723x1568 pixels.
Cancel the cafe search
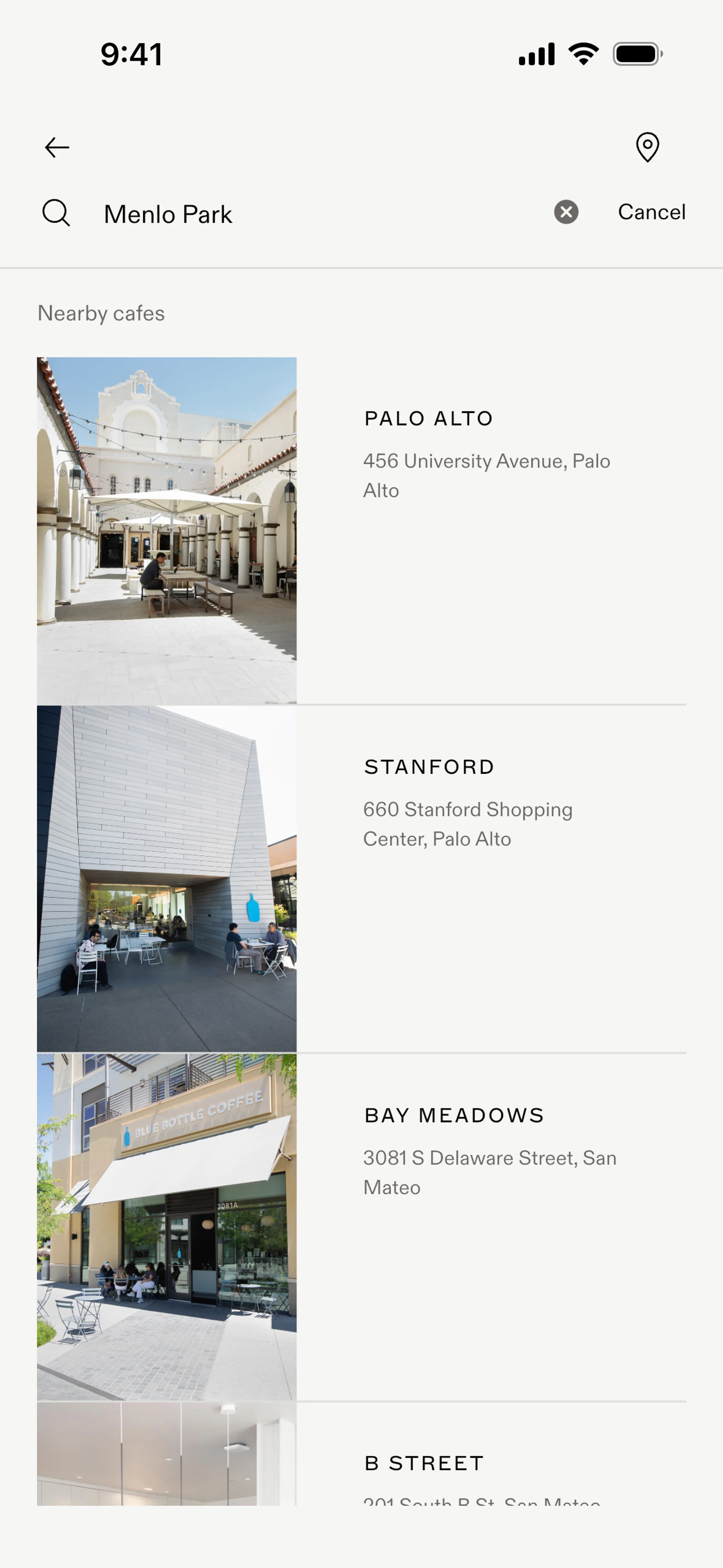(x=651, y=212)
